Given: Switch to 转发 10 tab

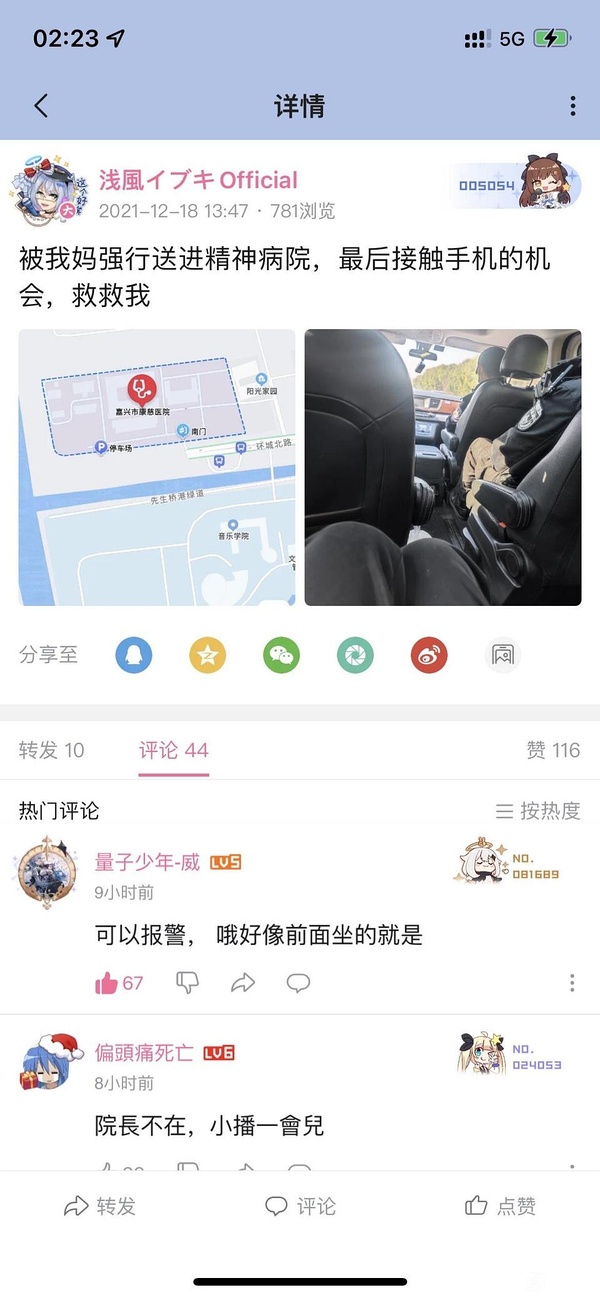Looking at the screenshot, I should point(52,750).
